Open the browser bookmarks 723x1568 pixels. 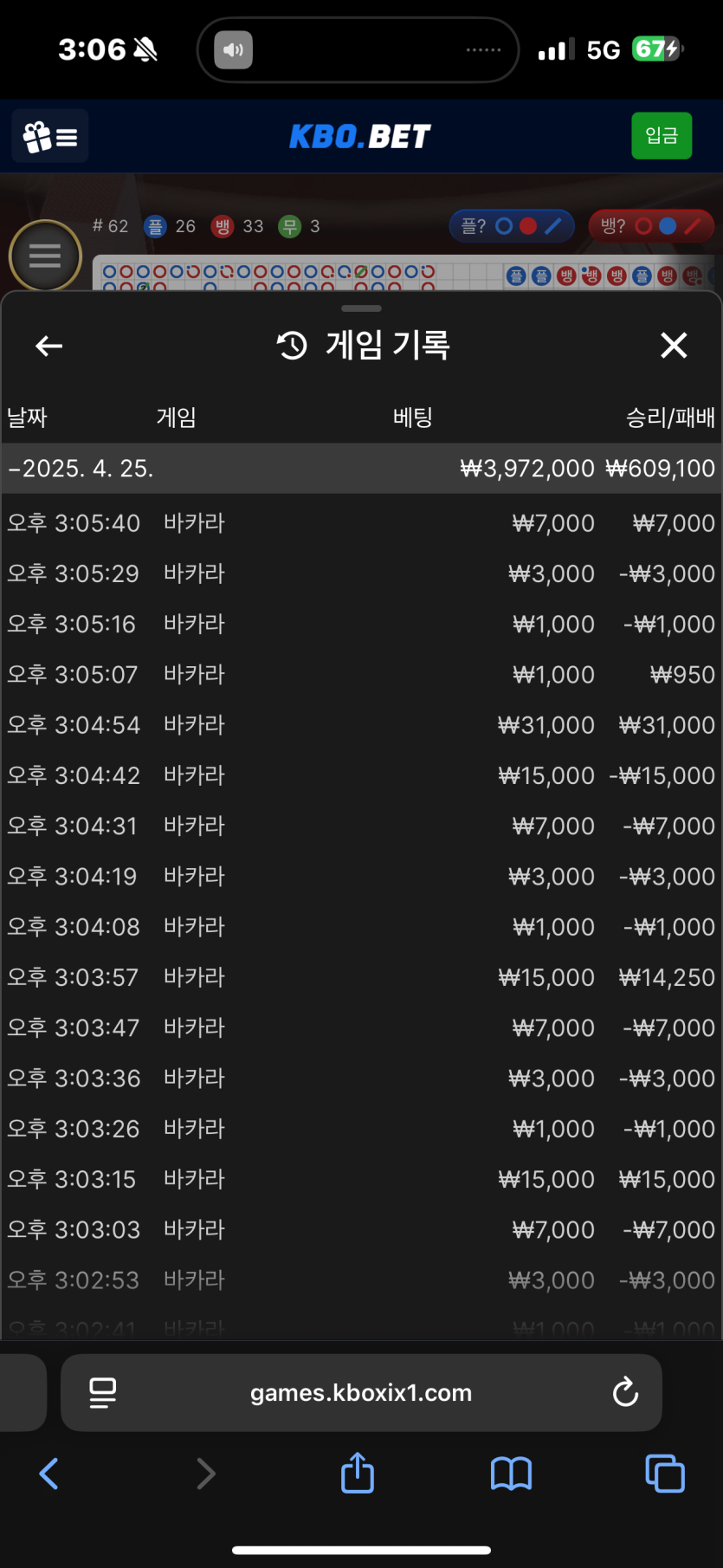click(x=511, y=1473)
